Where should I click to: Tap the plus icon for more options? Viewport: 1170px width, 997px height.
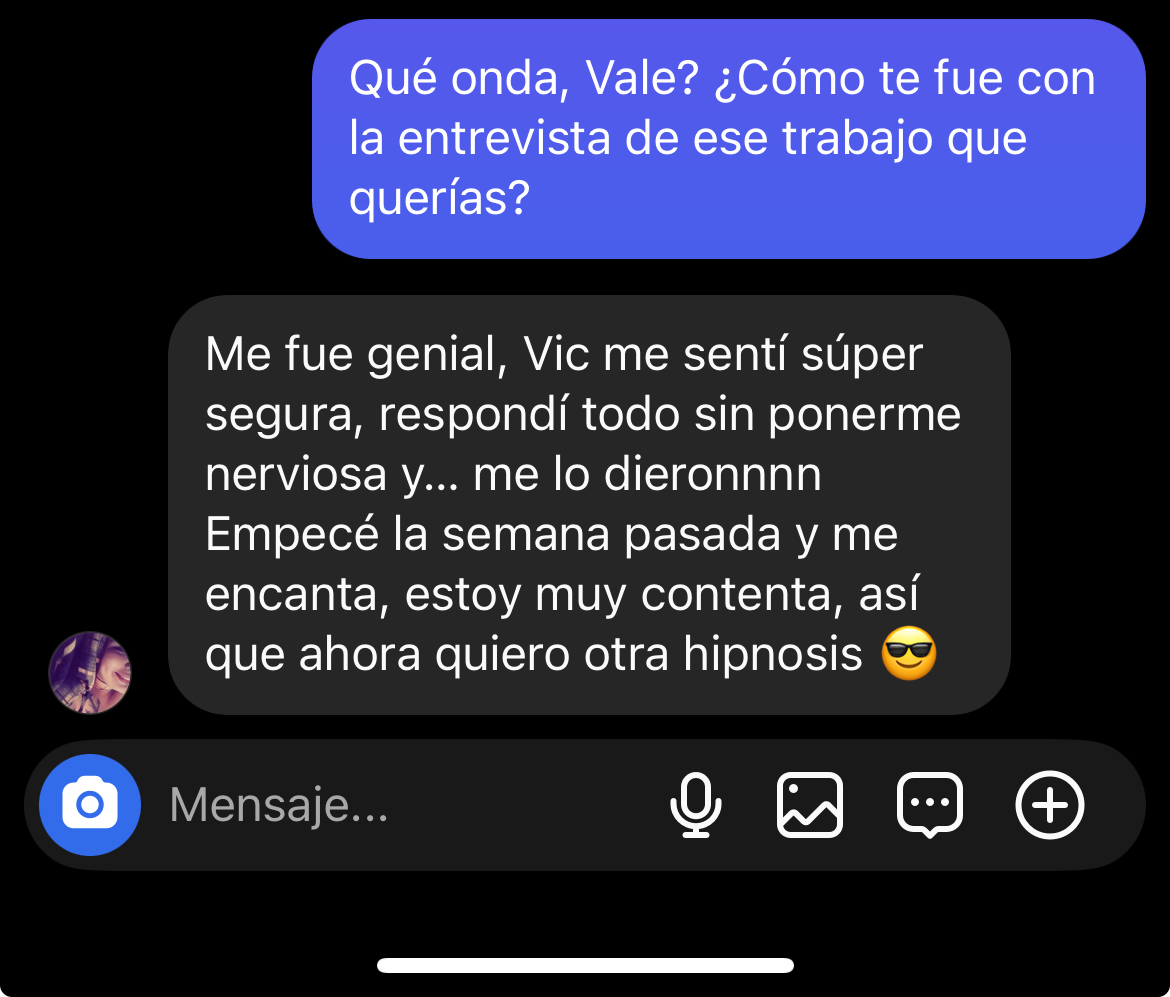[x=1049, y=805]
